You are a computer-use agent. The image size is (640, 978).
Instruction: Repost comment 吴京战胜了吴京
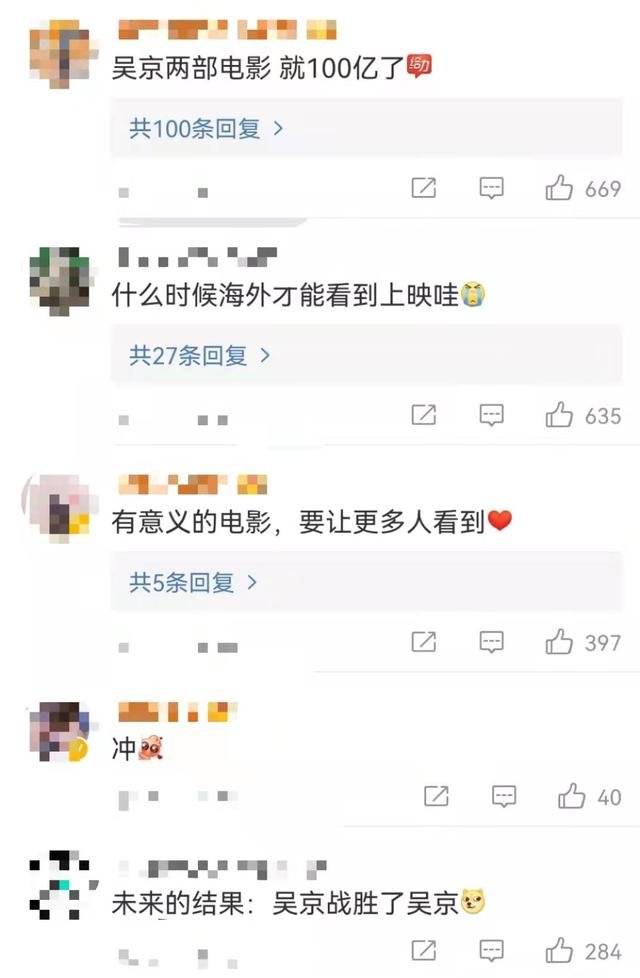point(424,950)
